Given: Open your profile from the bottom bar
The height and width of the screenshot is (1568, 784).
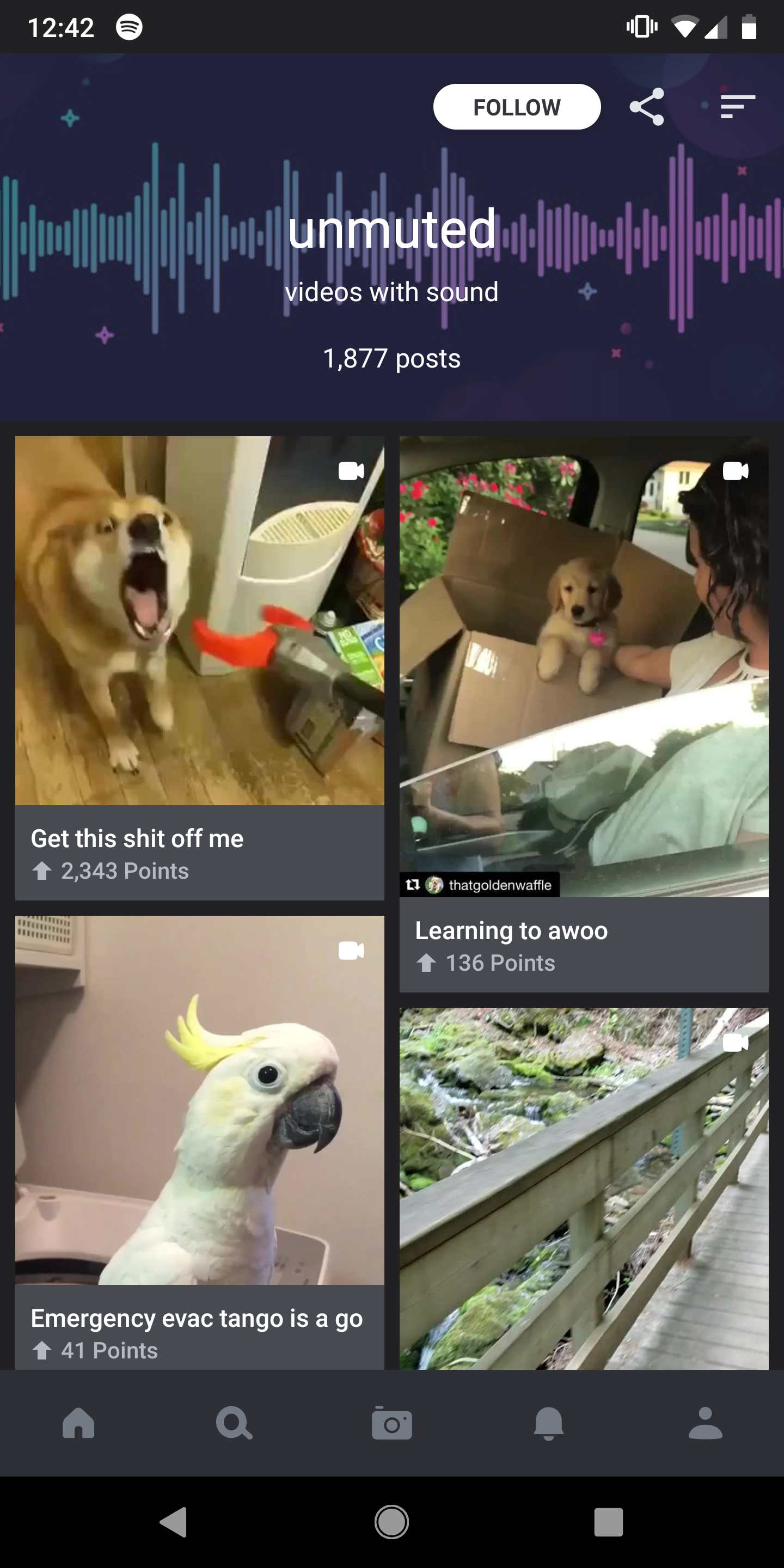Looking at the screenshot, I should point(706,1424).
